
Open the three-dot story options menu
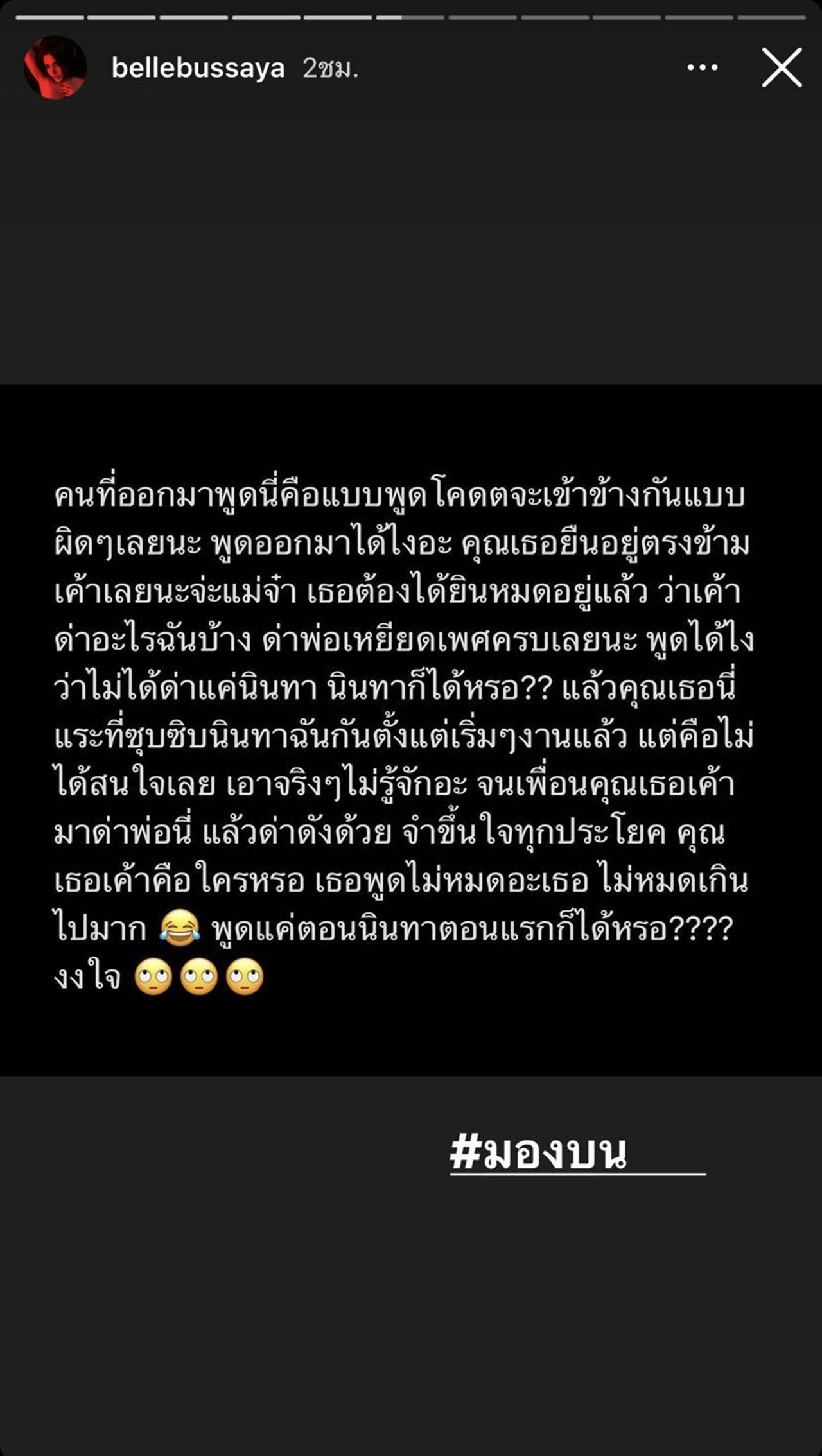(x=702, y=67)
